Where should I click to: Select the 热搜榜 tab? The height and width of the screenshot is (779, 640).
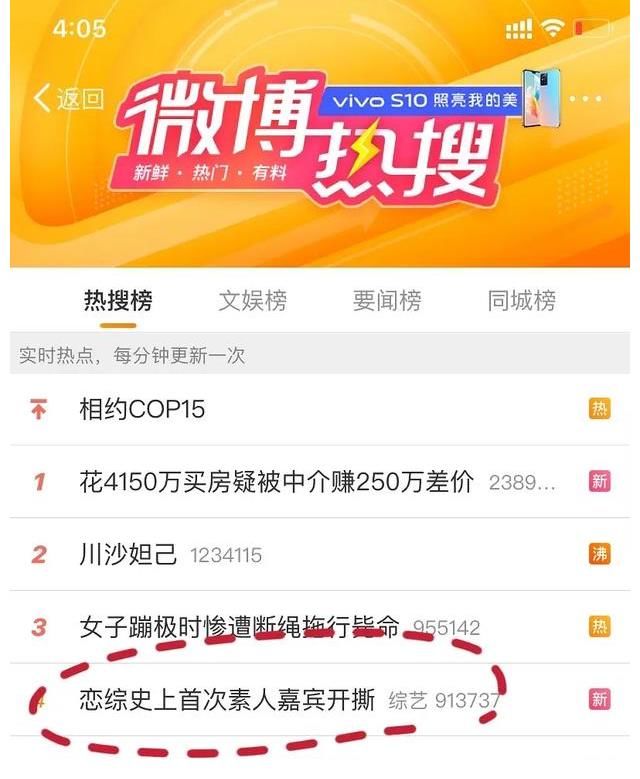tap(118, 301)
